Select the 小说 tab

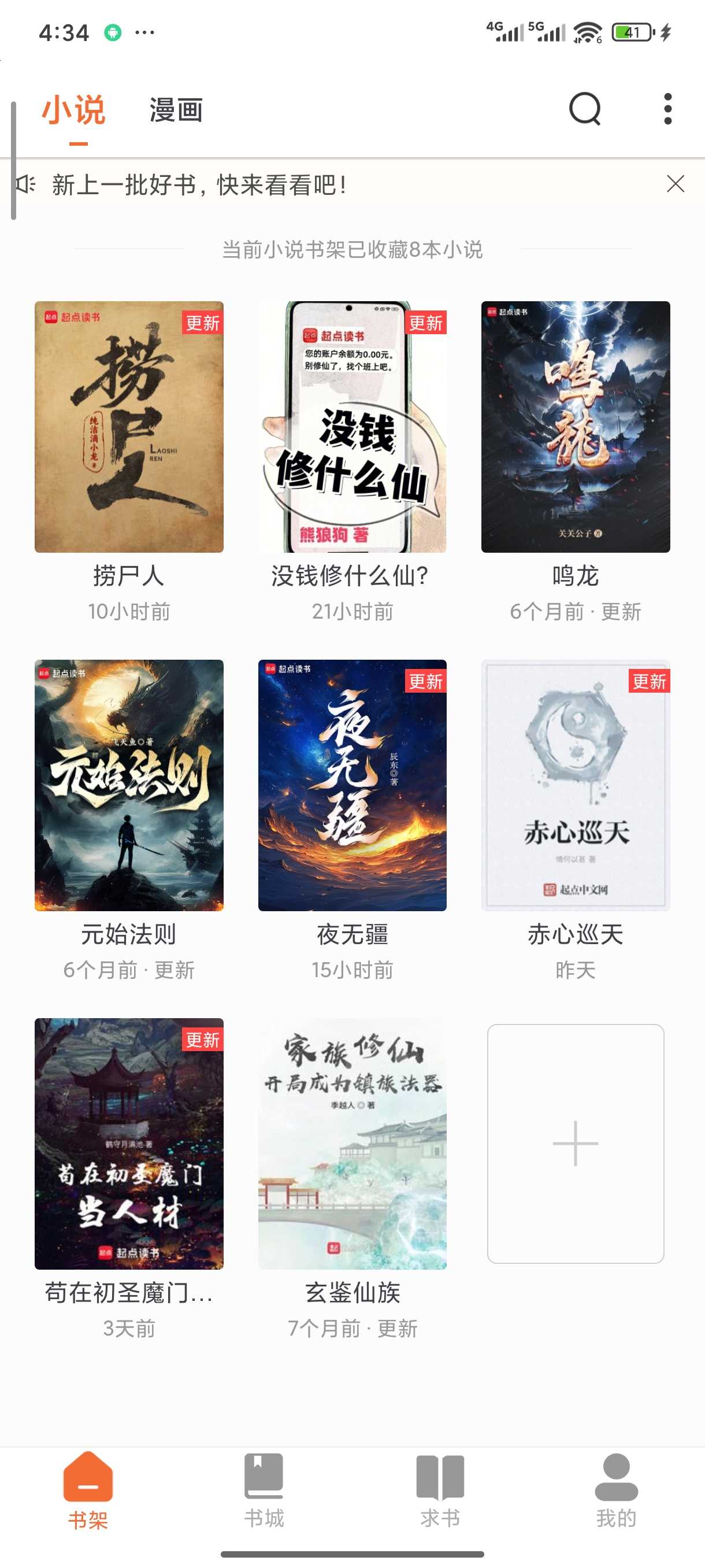coord(73,111)
